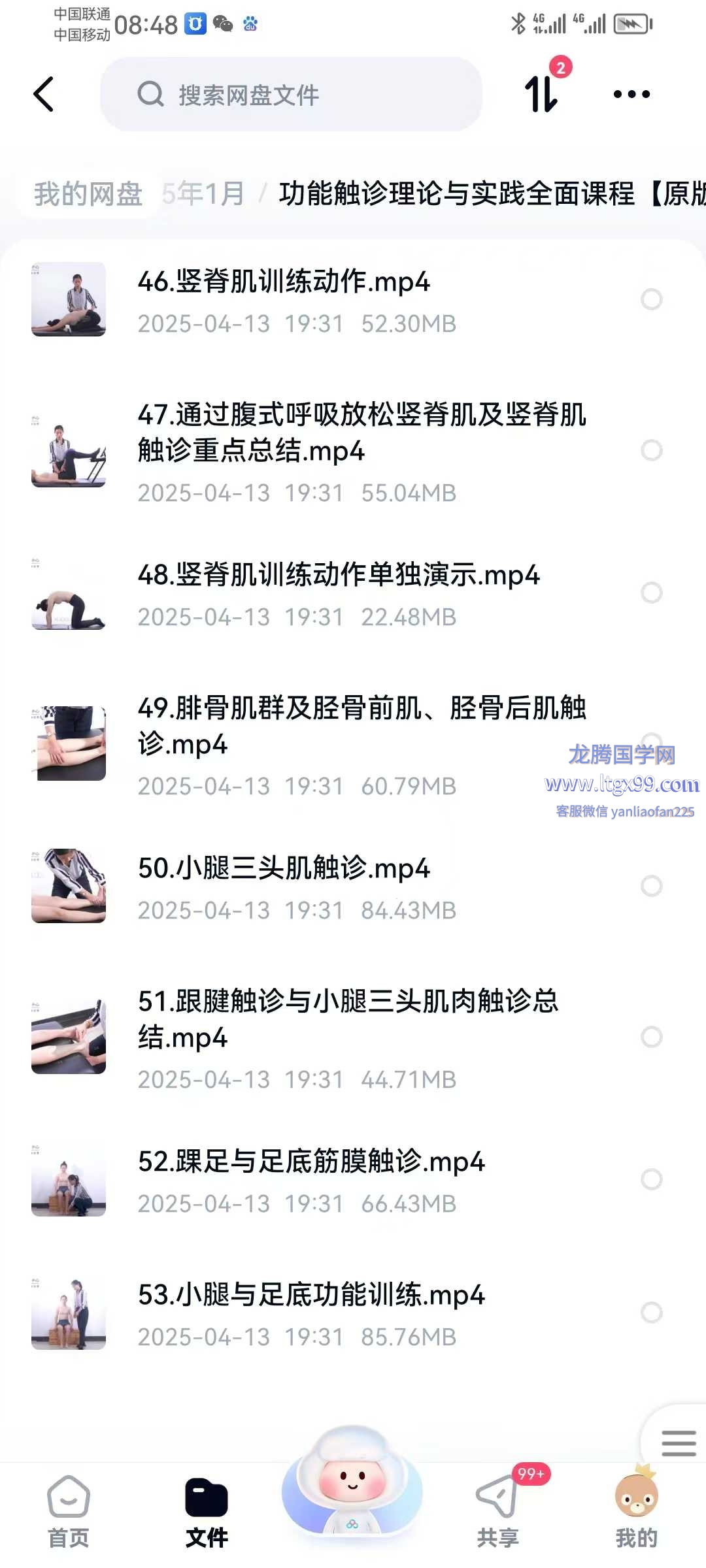Open 47.通过腹式呼吸放松竖脊肌 video
706x1568 pixels.
[361, 433]
